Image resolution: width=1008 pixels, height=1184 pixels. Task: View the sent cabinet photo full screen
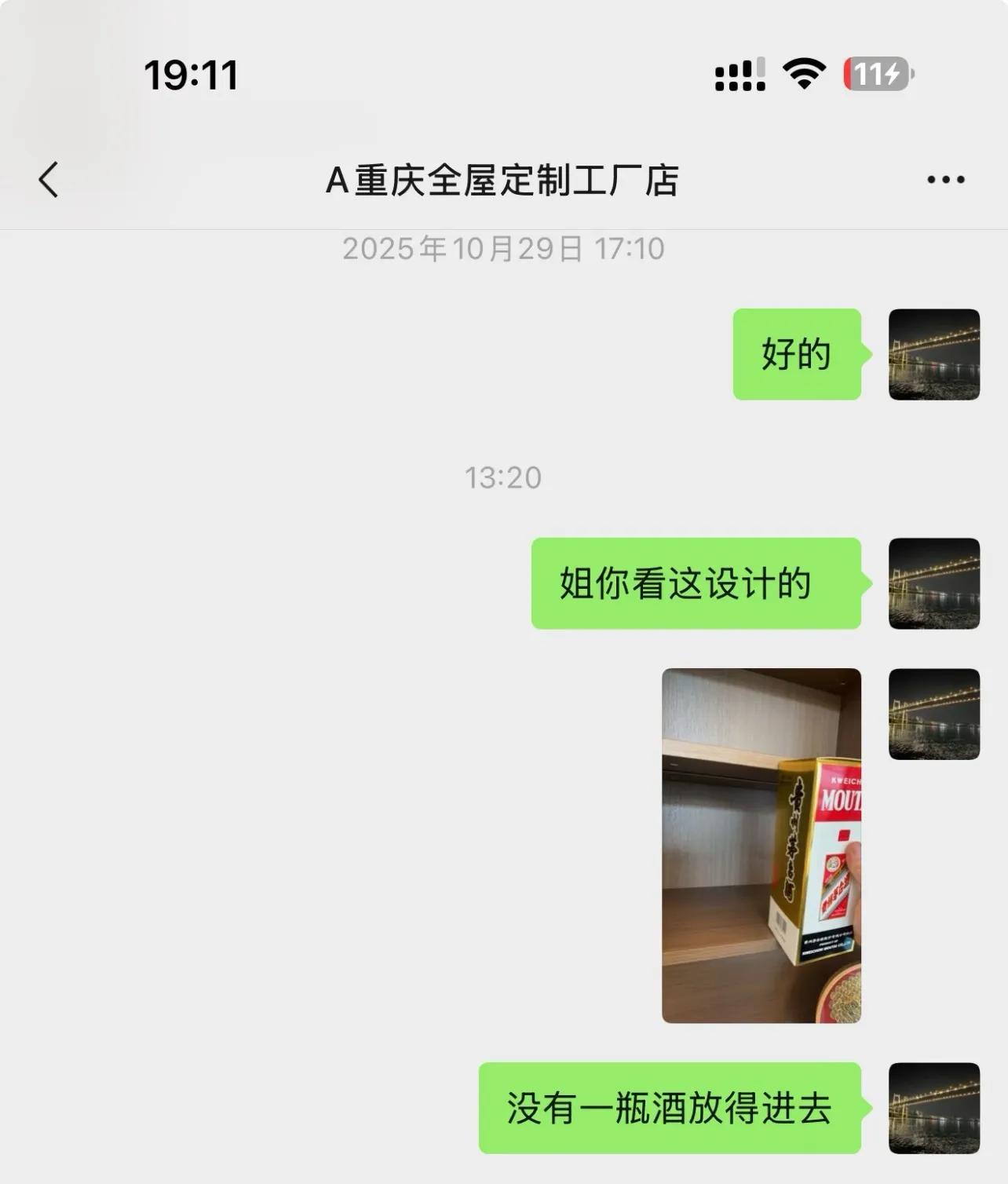tap(761, 845)
